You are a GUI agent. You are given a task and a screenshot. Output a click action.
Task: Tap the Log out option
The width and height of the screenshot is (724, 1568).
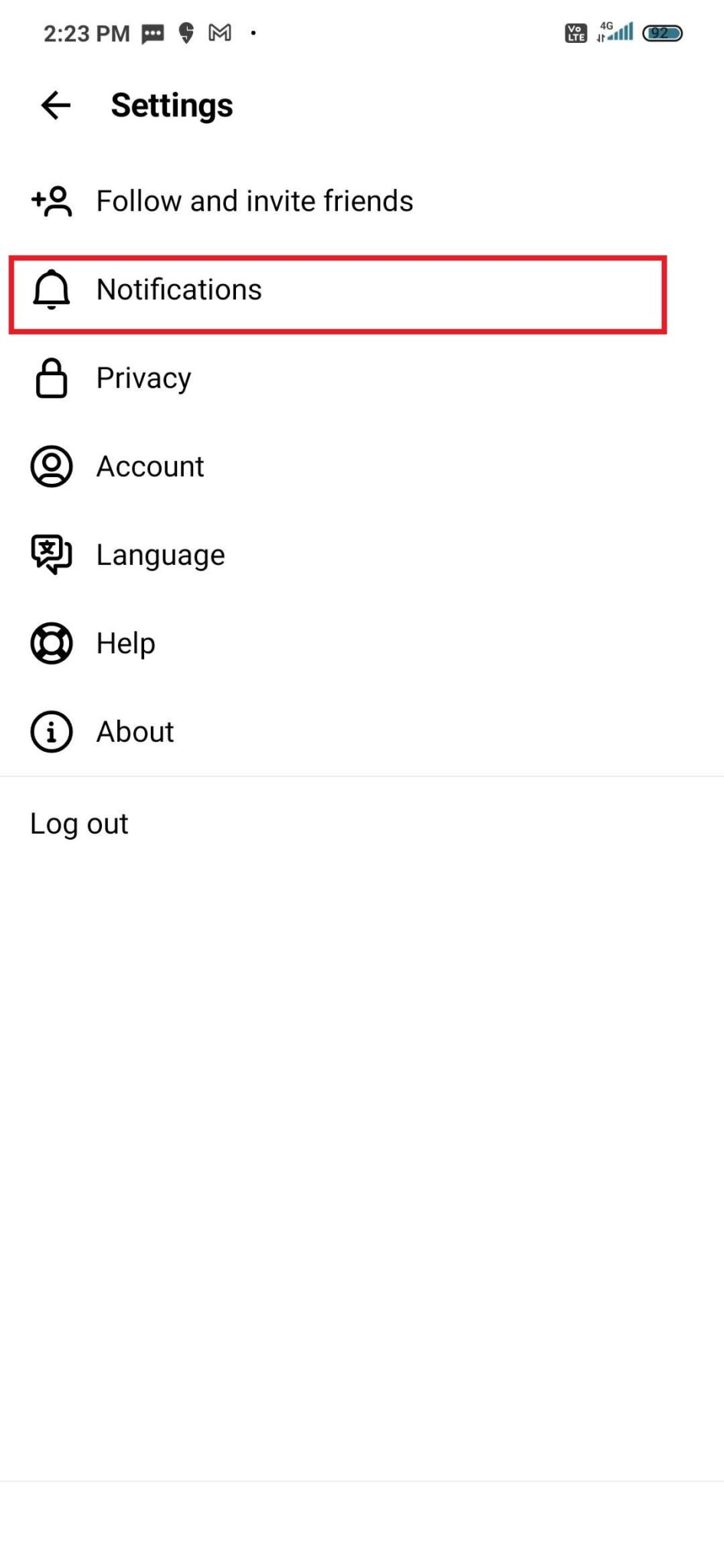(x=79, y=823)
